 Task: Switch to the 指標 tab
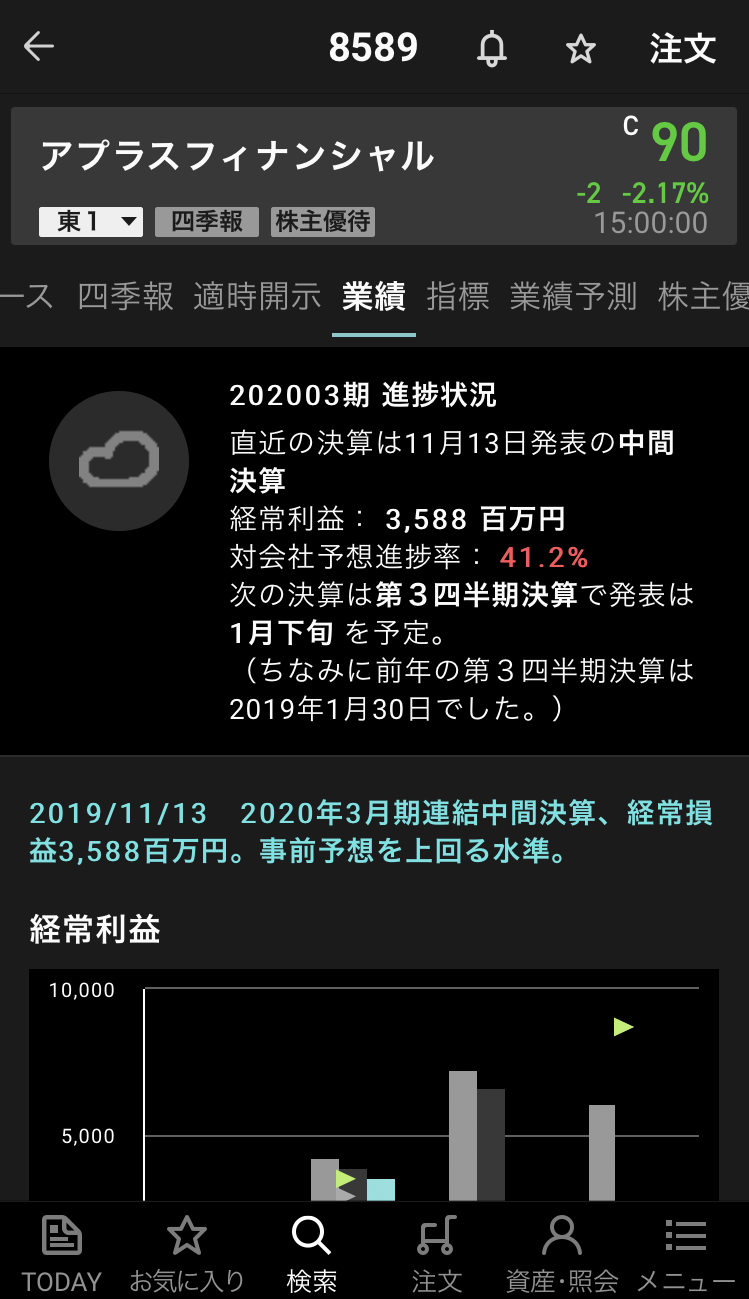click(x=458, y=296)
